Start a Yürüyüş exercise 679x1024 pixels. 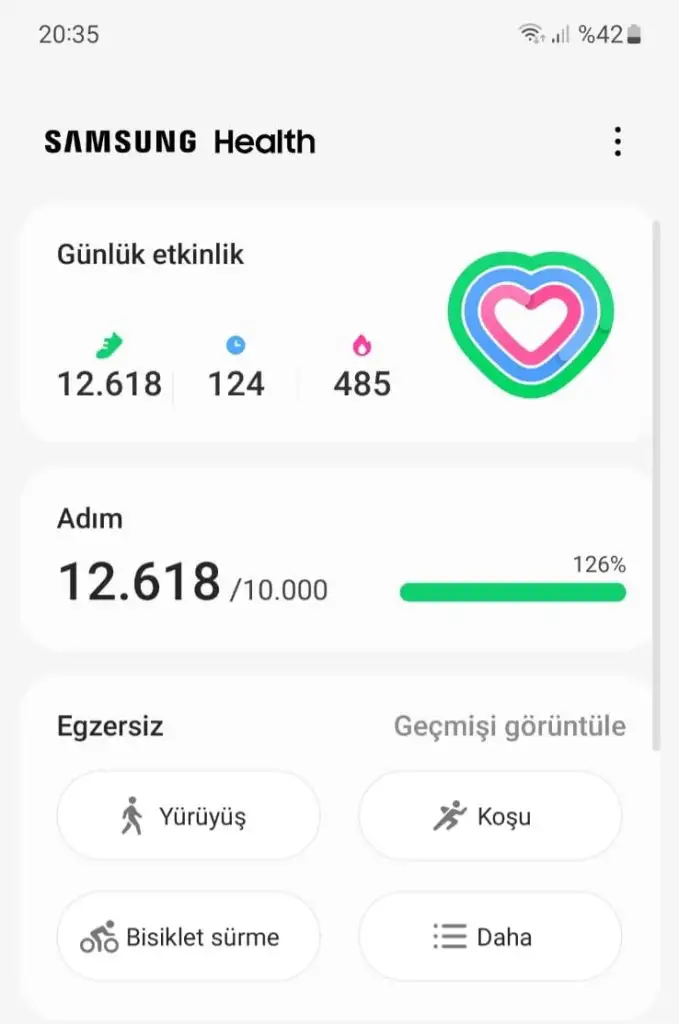tap(188, 816)
